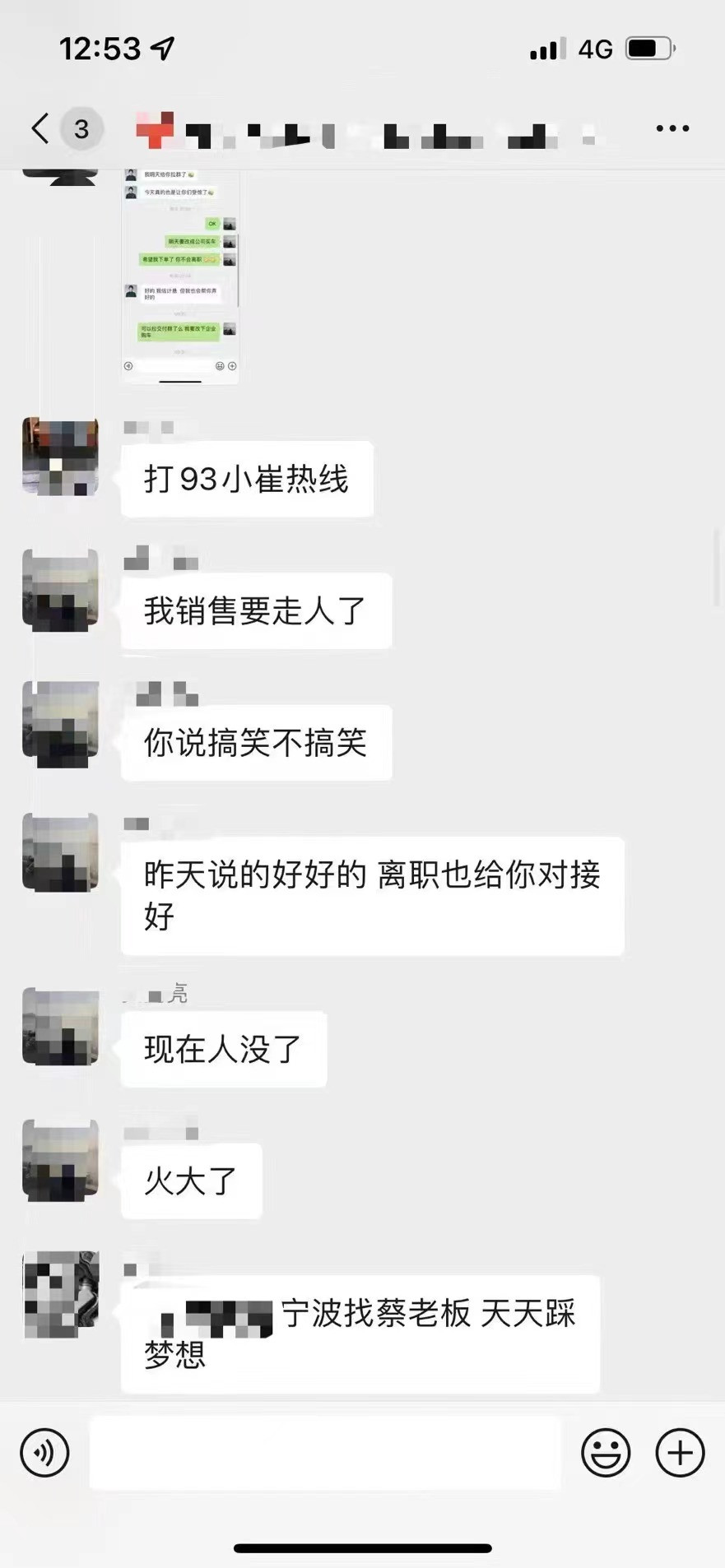
Task: Open avatar beside 宁波找蔡老板 message
Action: [x=61, y=1294]
